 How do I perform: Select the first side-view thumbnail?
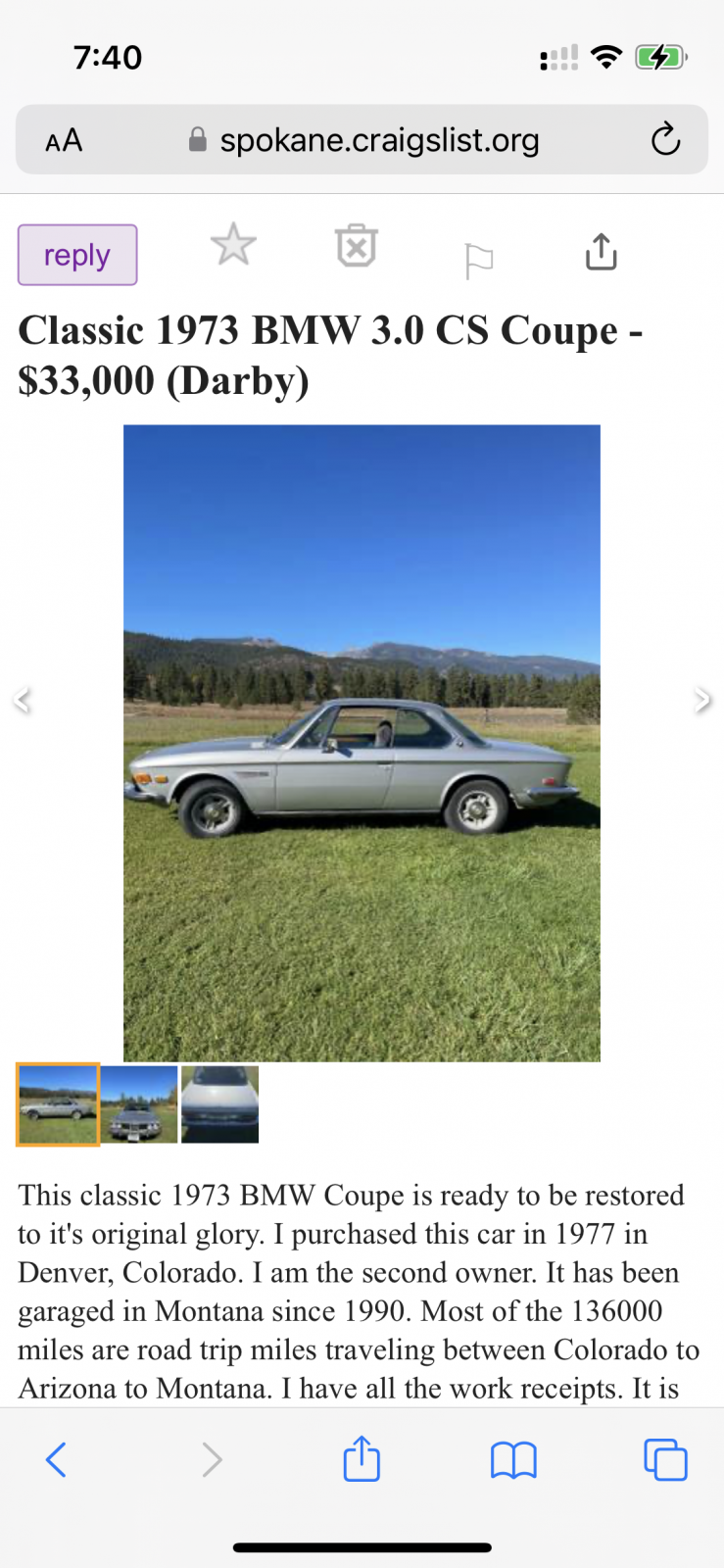[x=58, y=1104]
